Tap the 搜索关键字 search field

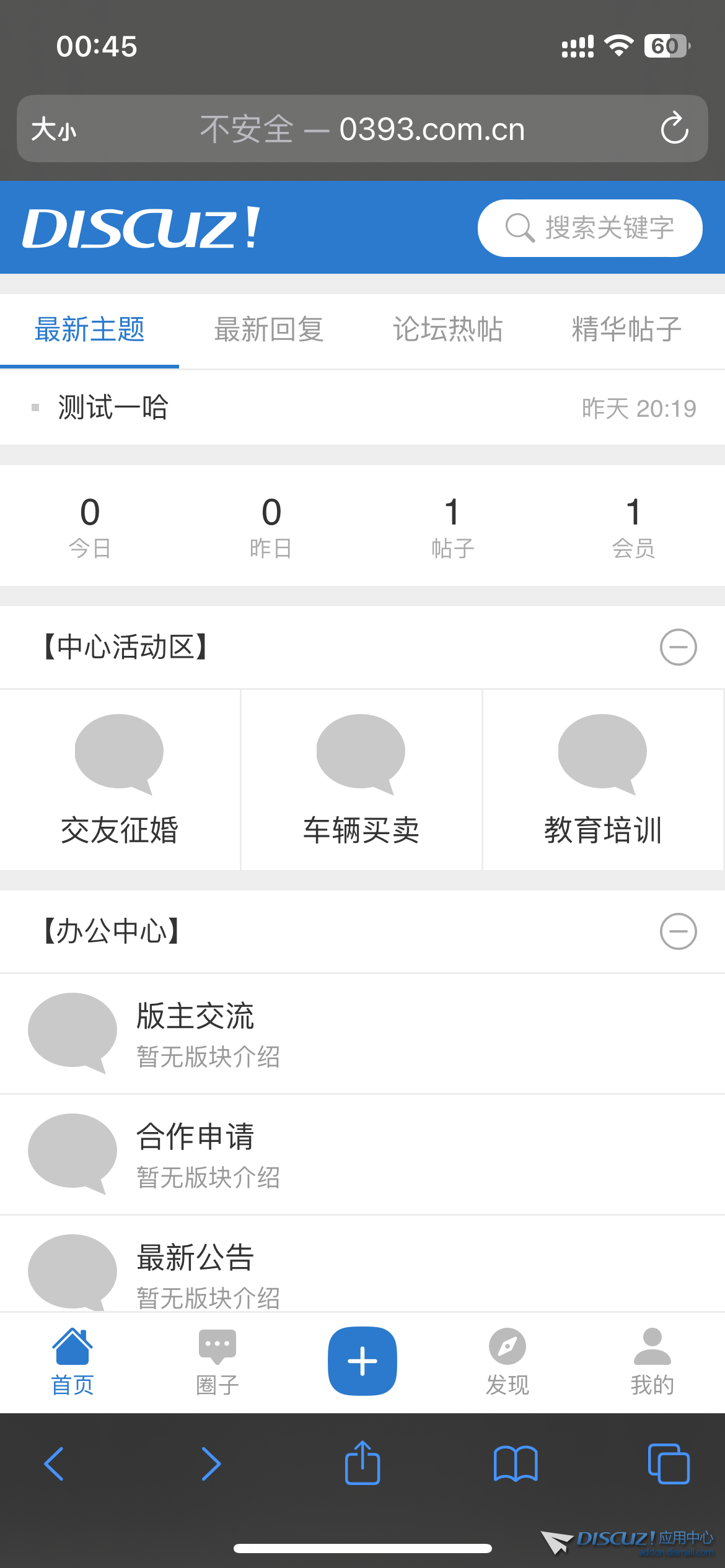pos(587,227)
